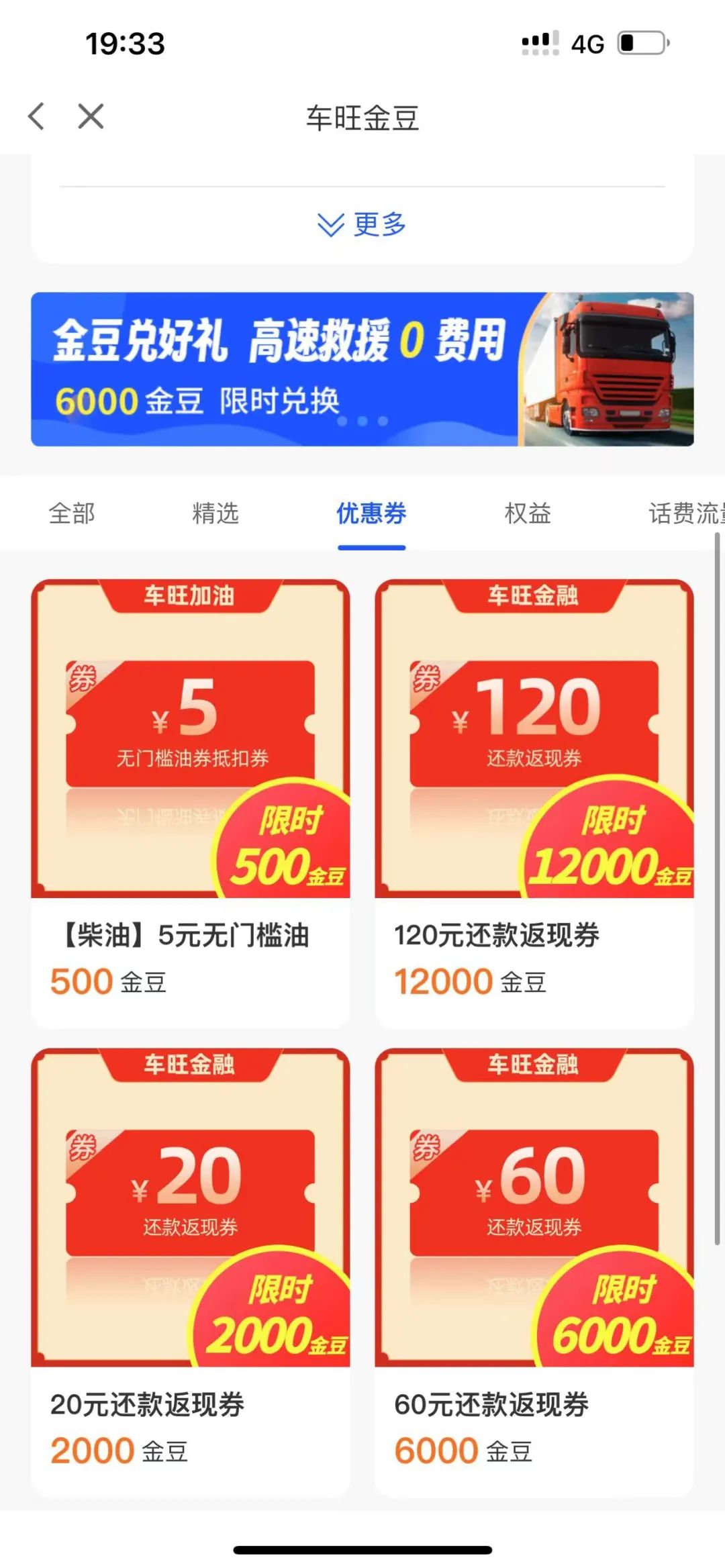Switch to the 全部 tab
This screenshot has width=725, height=1568.
tap(72, 513)
